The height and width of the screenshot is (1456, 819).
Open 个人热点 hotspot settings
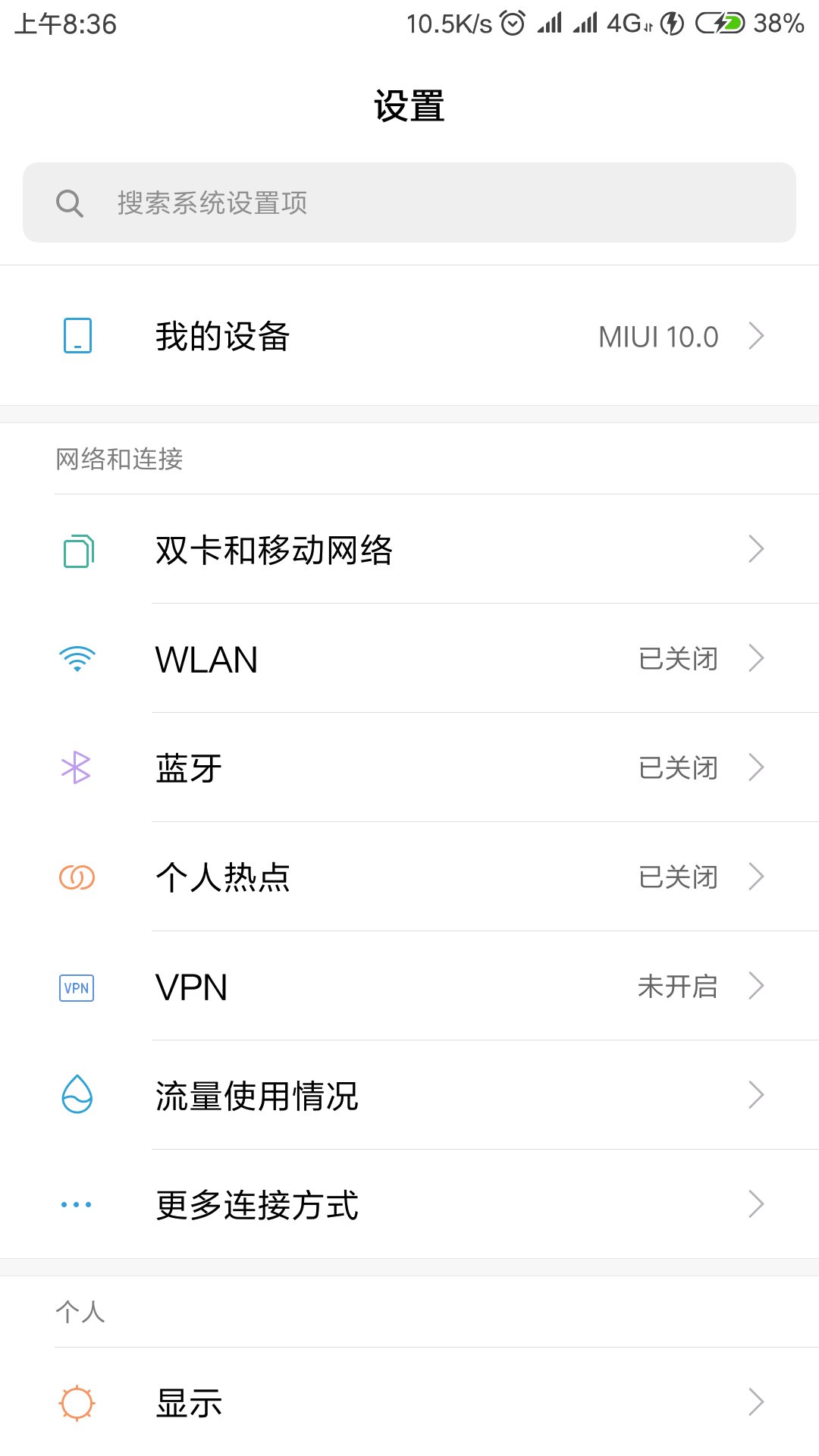[x=409, y=877]
